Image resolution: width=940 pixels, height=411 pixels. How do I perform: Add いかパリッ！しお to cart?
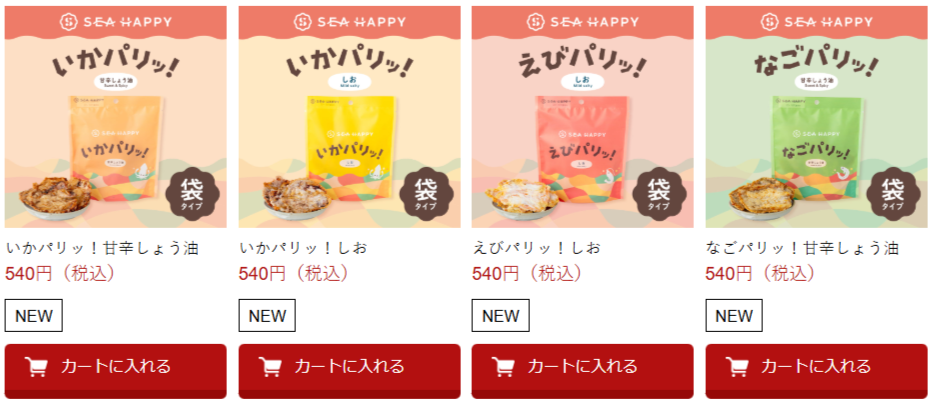pos(349,367)
